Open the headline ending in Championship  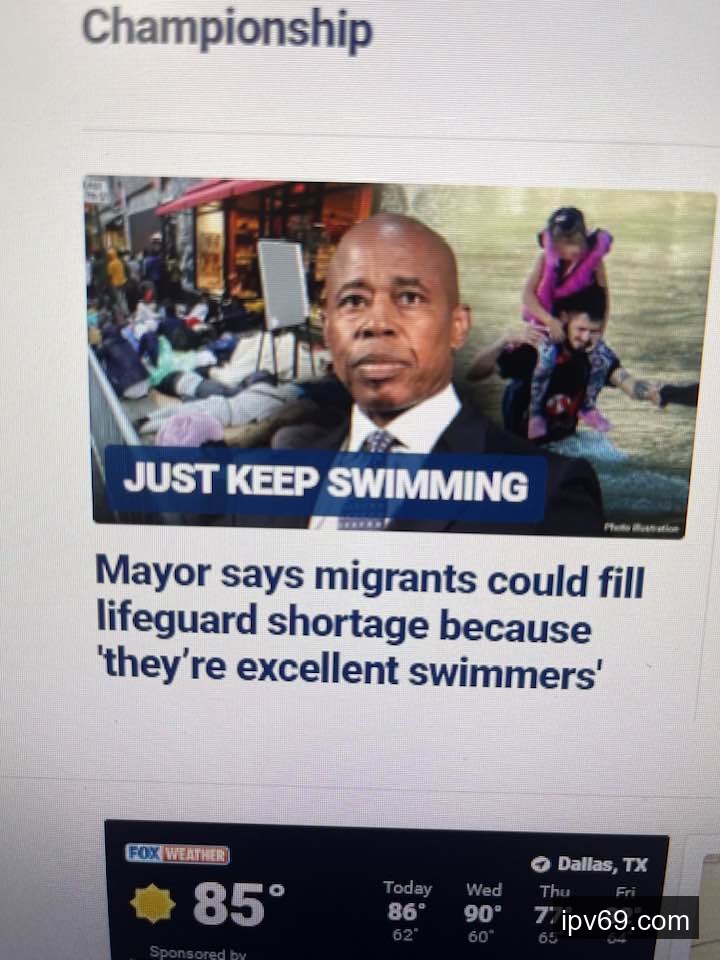coord(227,27)
